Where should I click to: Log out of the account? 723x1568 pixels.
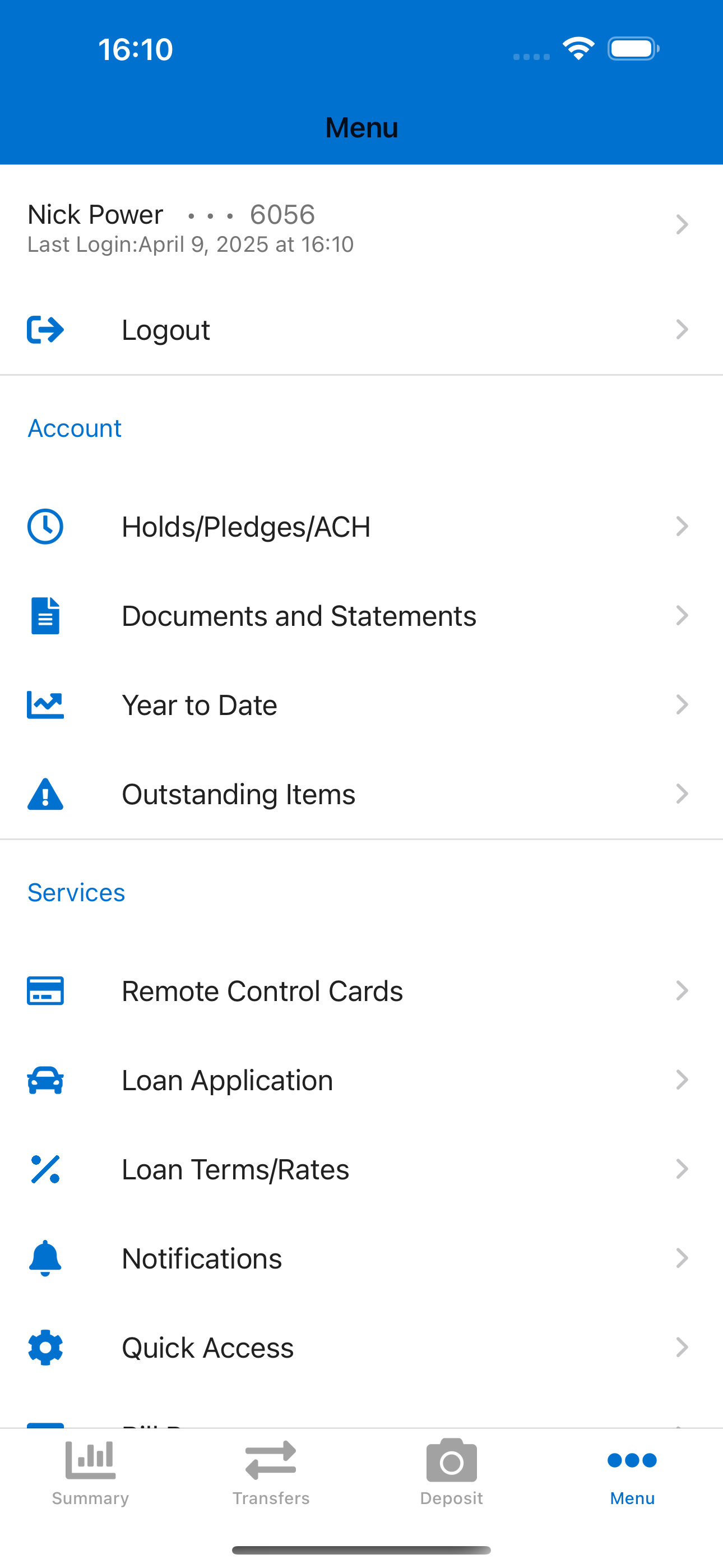click(361, 330)
